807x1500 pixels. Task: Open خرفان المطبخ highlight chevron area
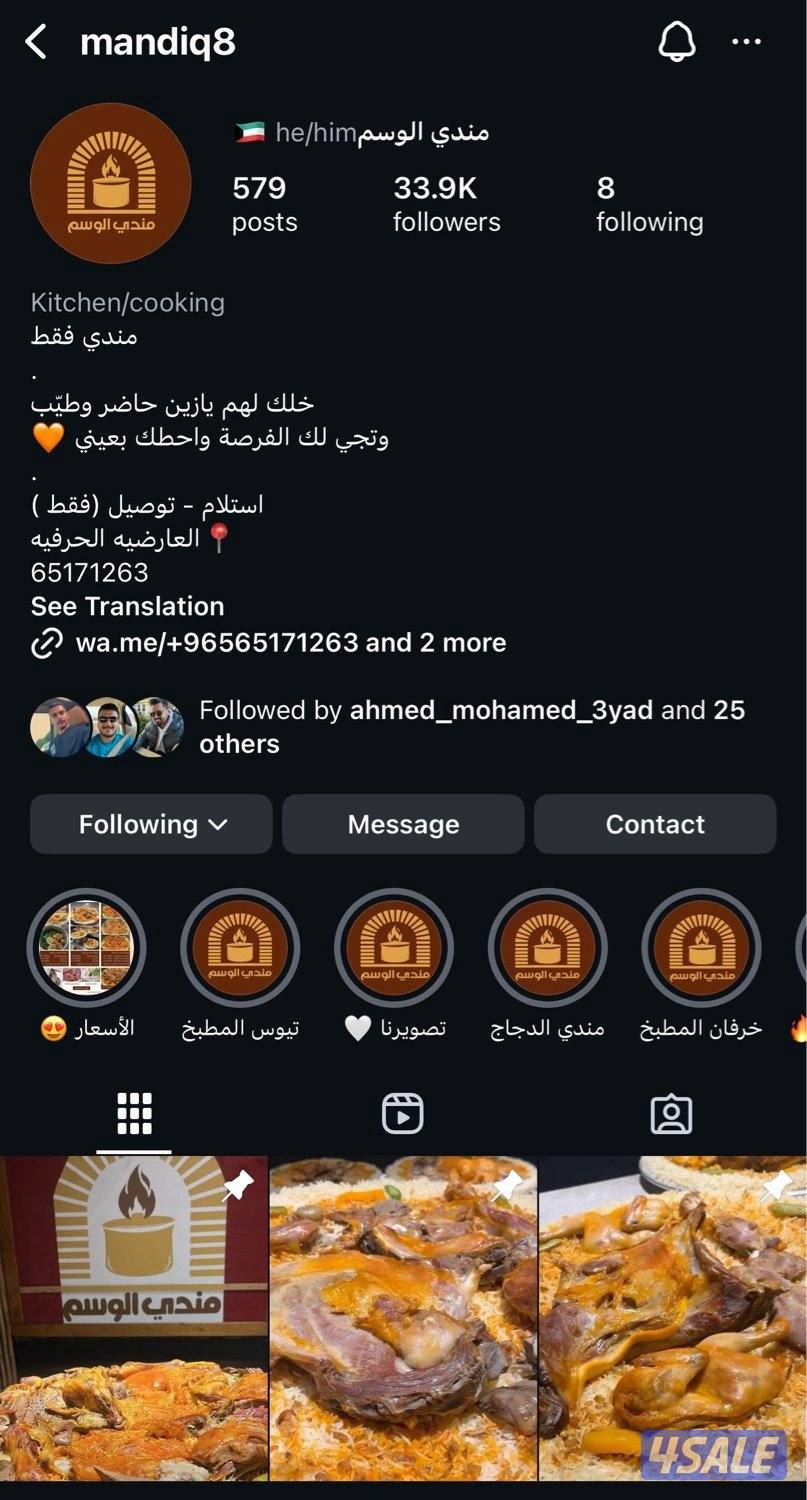(x=701, y=948)
